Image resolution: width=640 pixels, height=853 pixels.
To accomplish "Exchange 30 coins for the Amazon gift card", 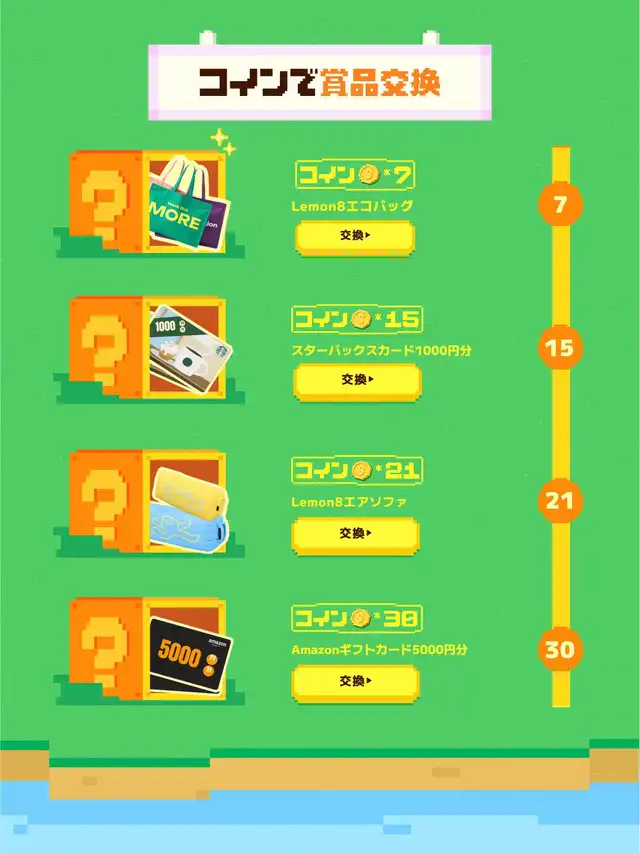I will [355, 683].
